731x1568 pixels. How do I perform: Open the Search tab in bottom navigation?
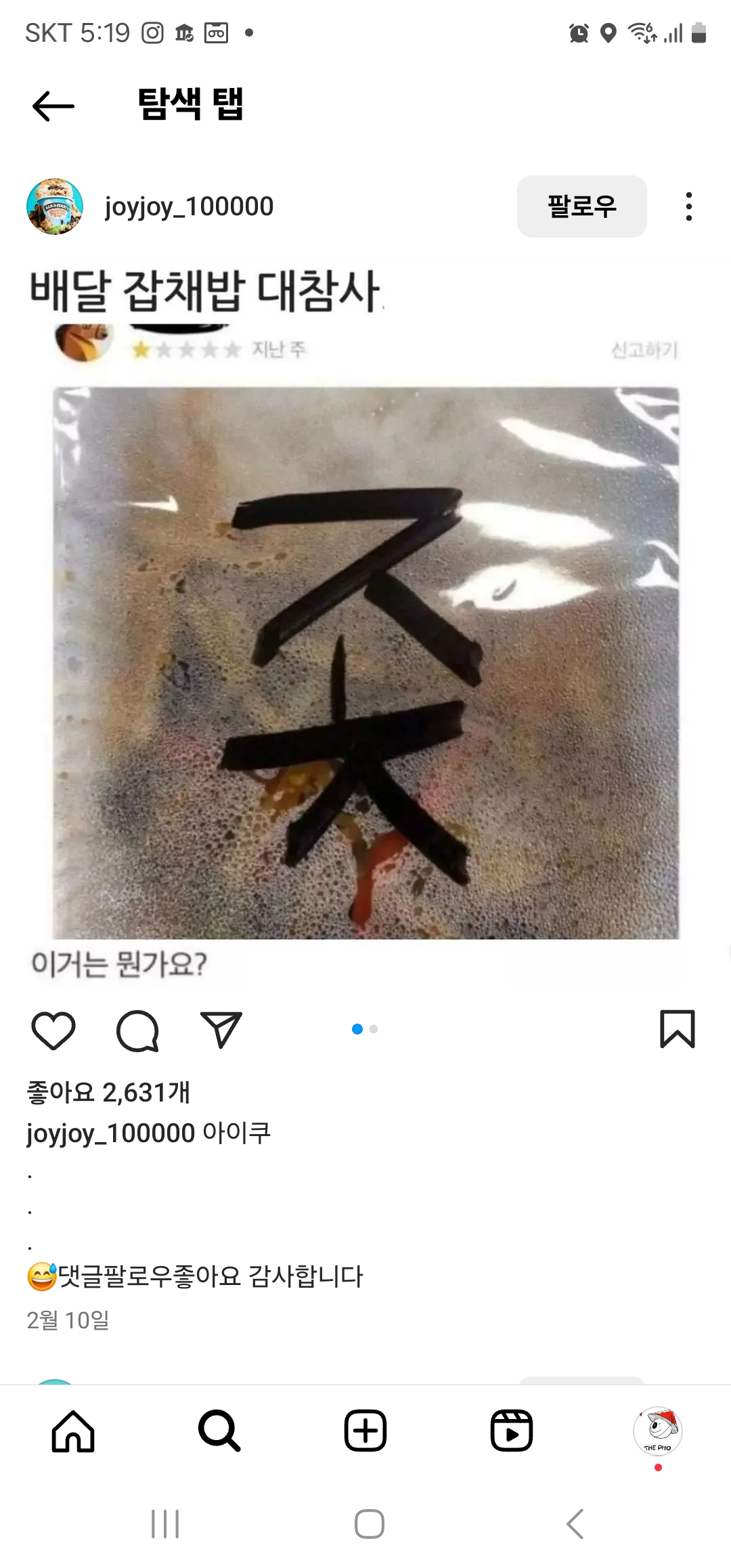pyautogui.click(x=219, y=1431)
